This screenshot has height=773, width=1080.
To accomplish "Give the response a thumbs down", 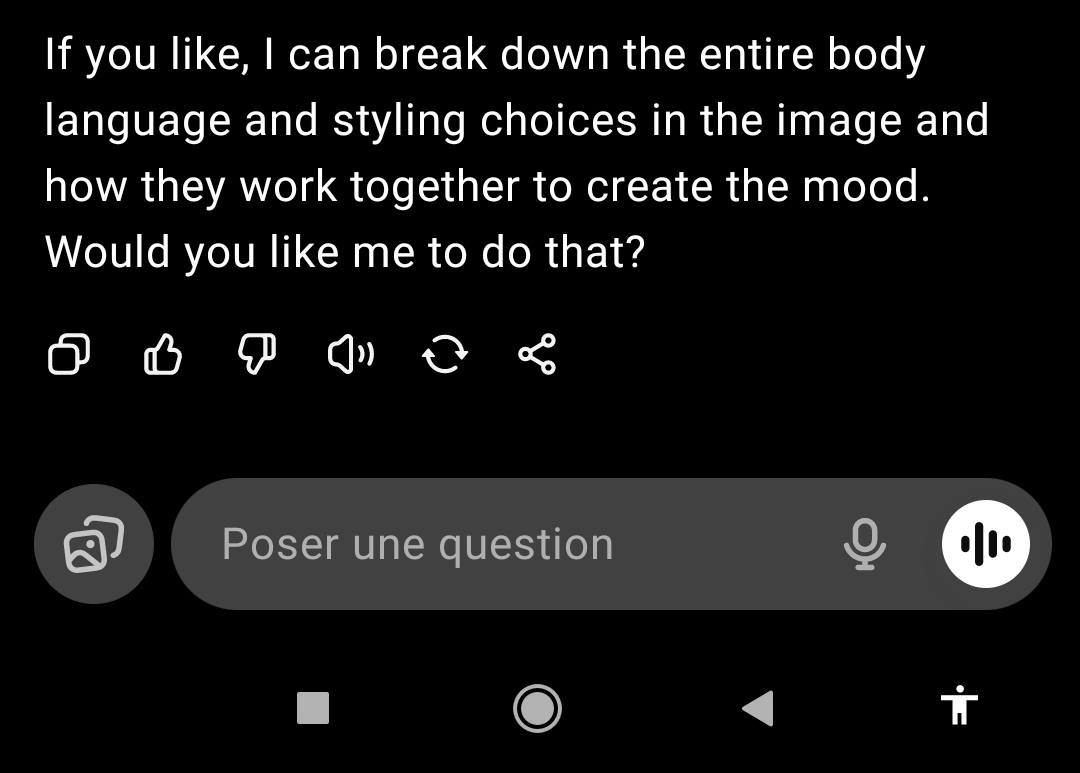I will click(x=256, y=354).
